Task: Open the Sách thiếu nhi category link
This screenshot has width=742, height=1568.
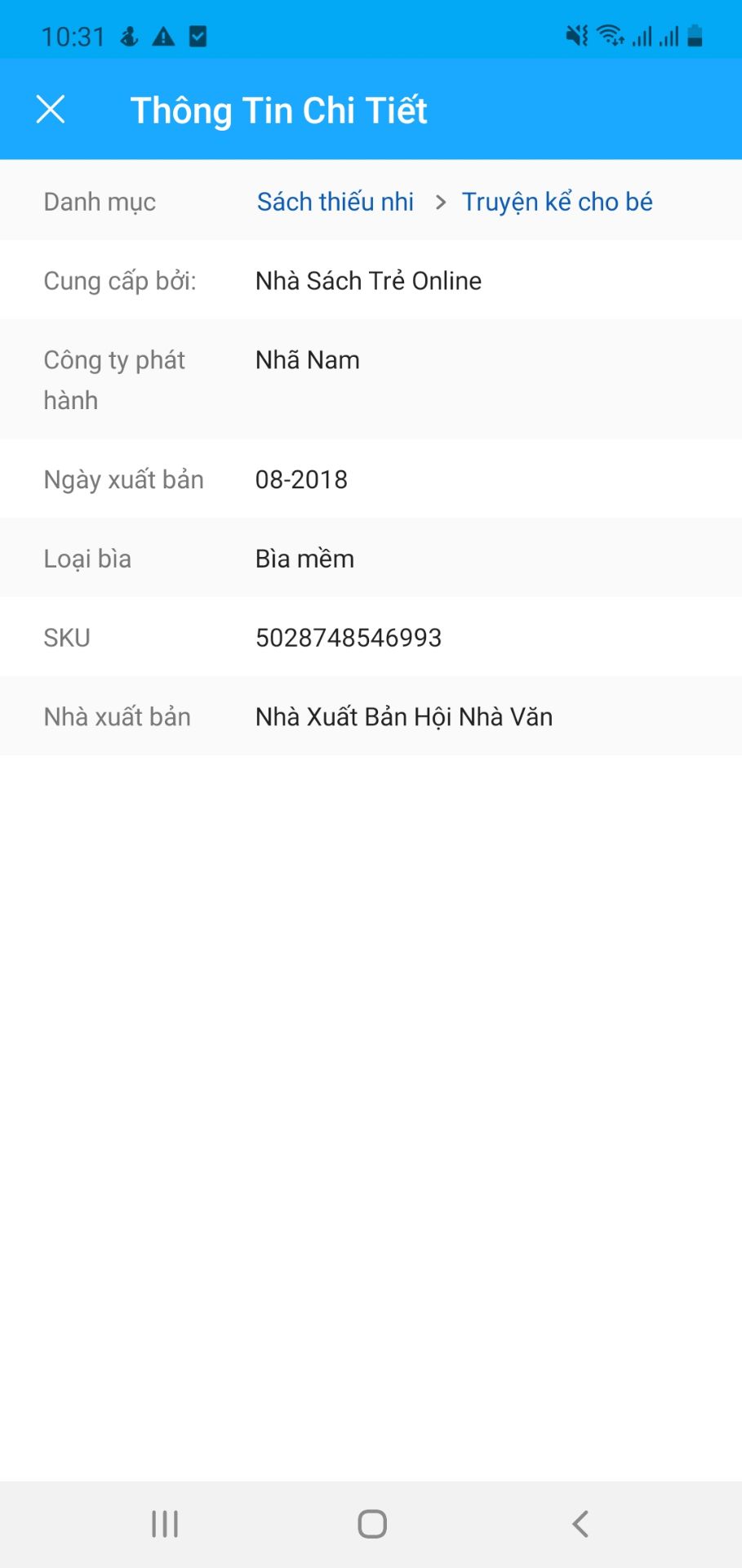Action: click(335, 201)
